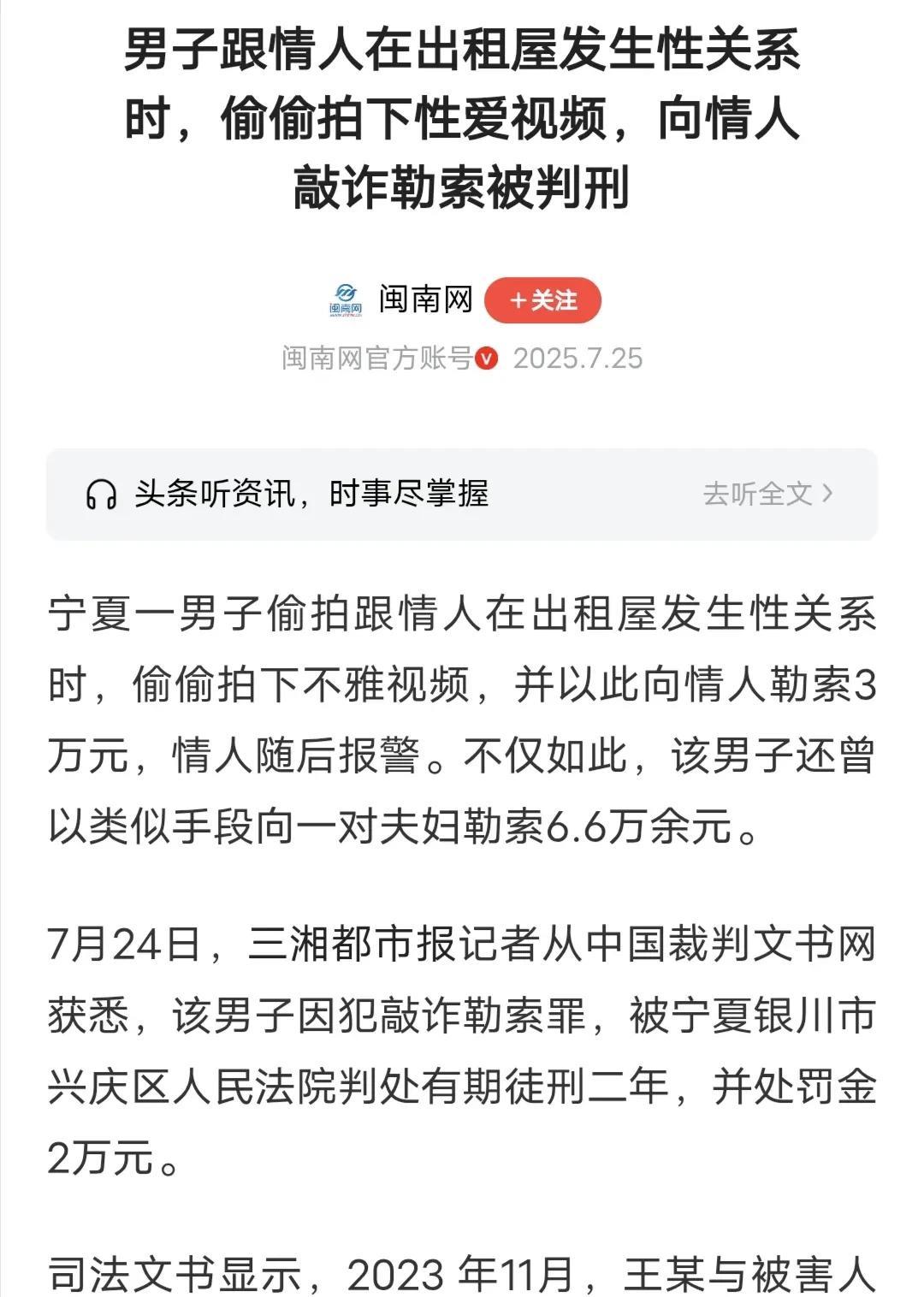
Task: Follow the 闽南网 account
Action: pos(542,301)
